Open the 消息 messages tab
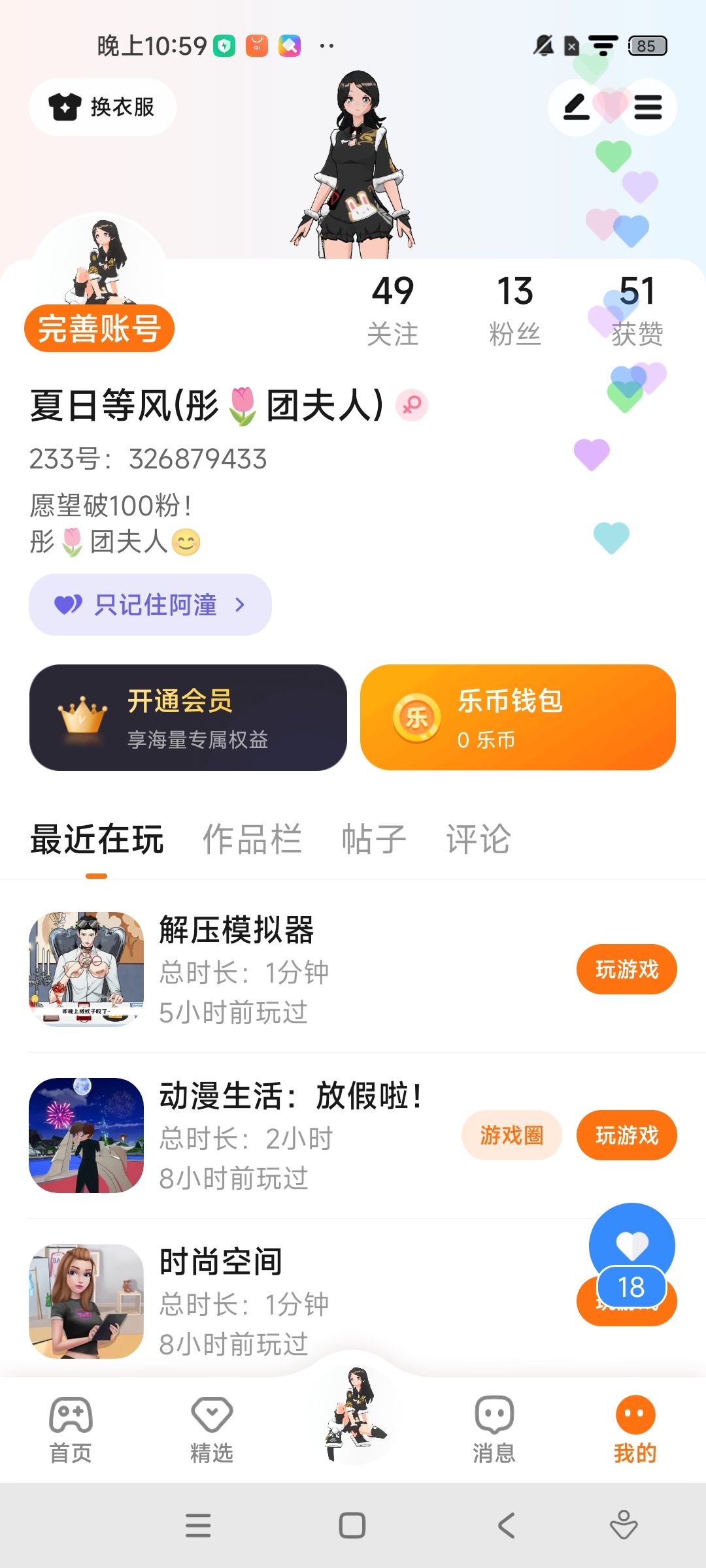This screenshot has height=1568, width=706. 494,1429
